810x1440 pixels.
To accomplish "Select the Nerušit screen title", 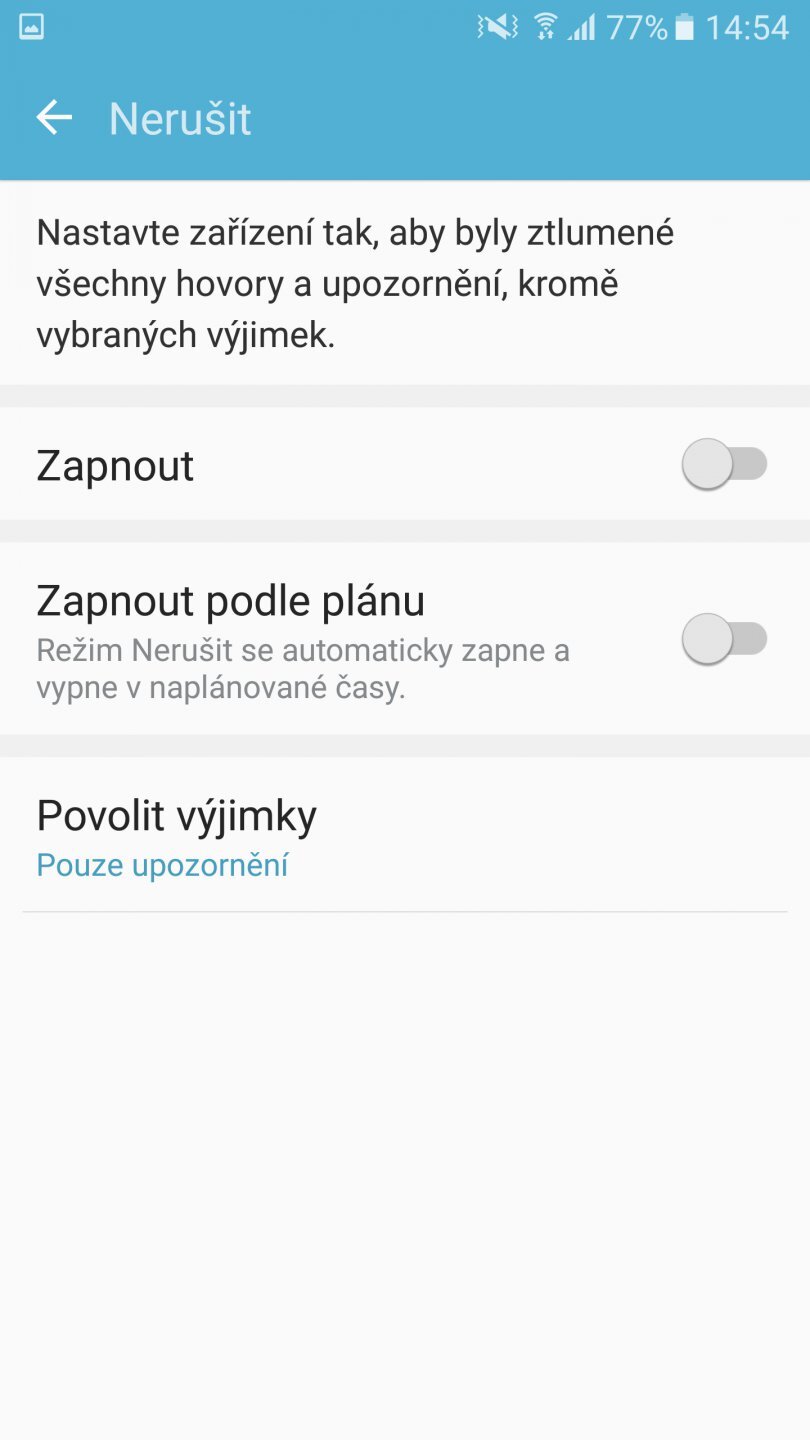I will click(180, 118).
